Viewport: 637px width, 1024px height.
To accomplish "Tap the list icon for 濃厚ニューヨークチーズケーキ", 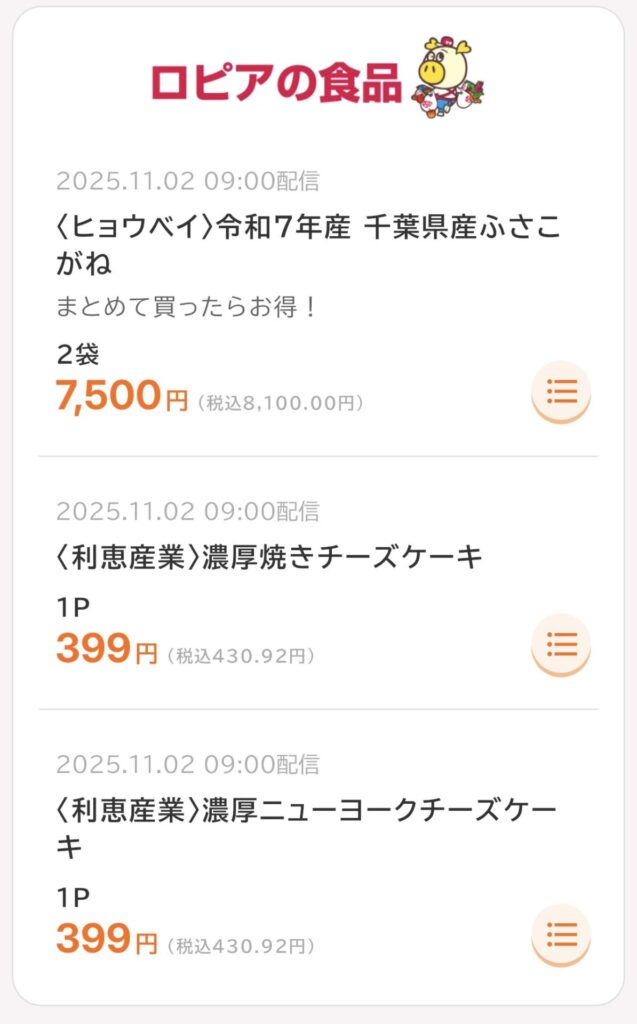I will [561, 935].
